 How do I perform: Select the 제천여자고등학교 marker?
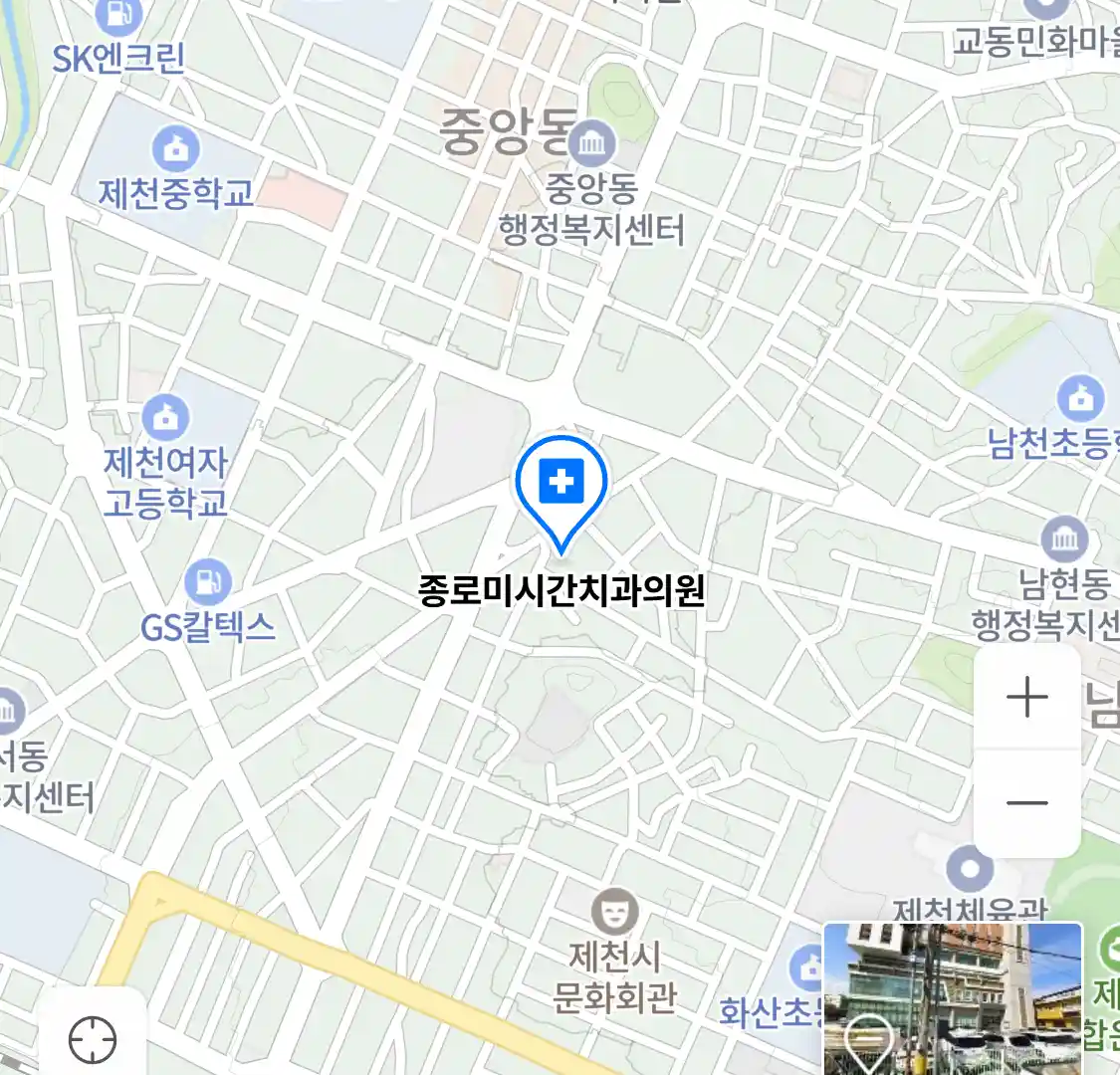coord(166,417)
